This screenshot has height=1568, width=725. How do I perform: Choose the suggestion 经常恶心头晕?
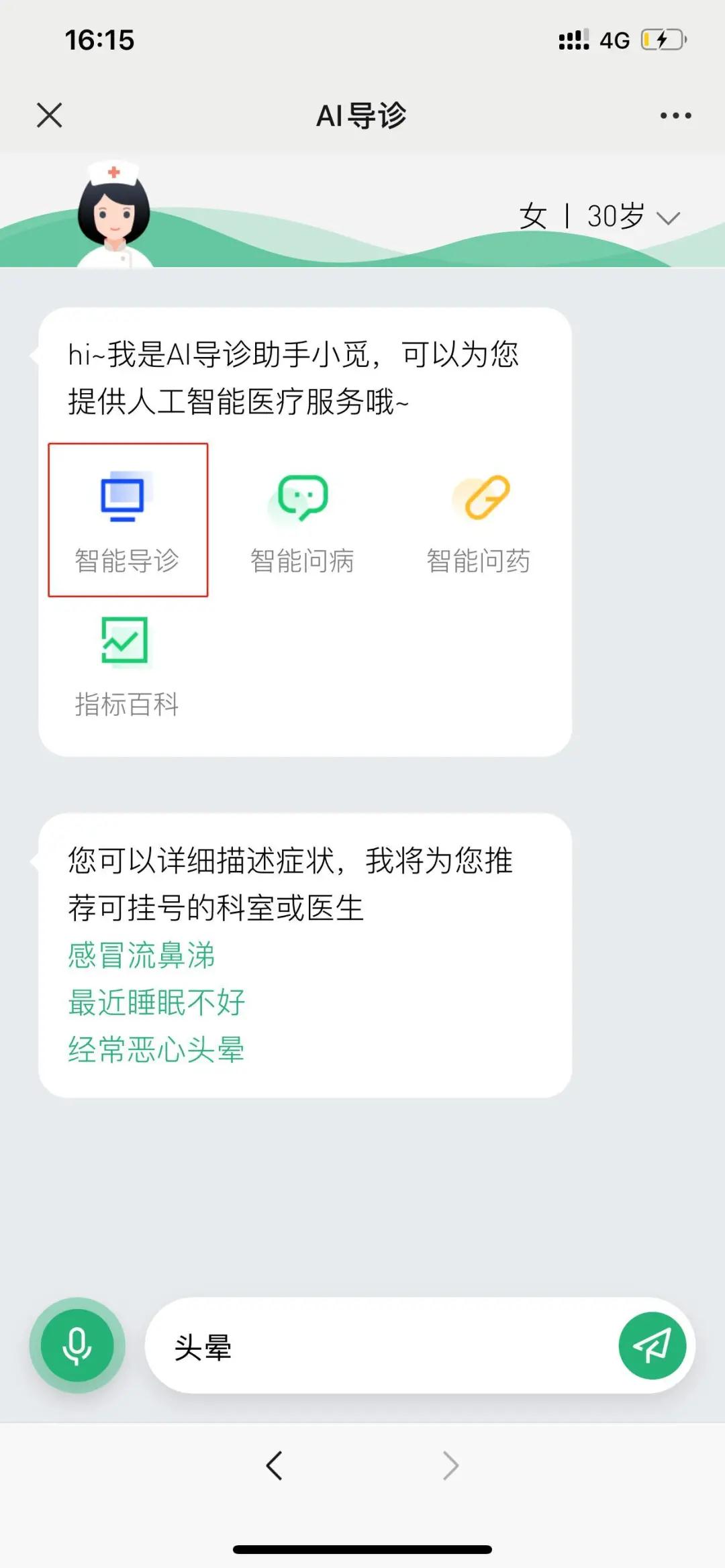156,1049
